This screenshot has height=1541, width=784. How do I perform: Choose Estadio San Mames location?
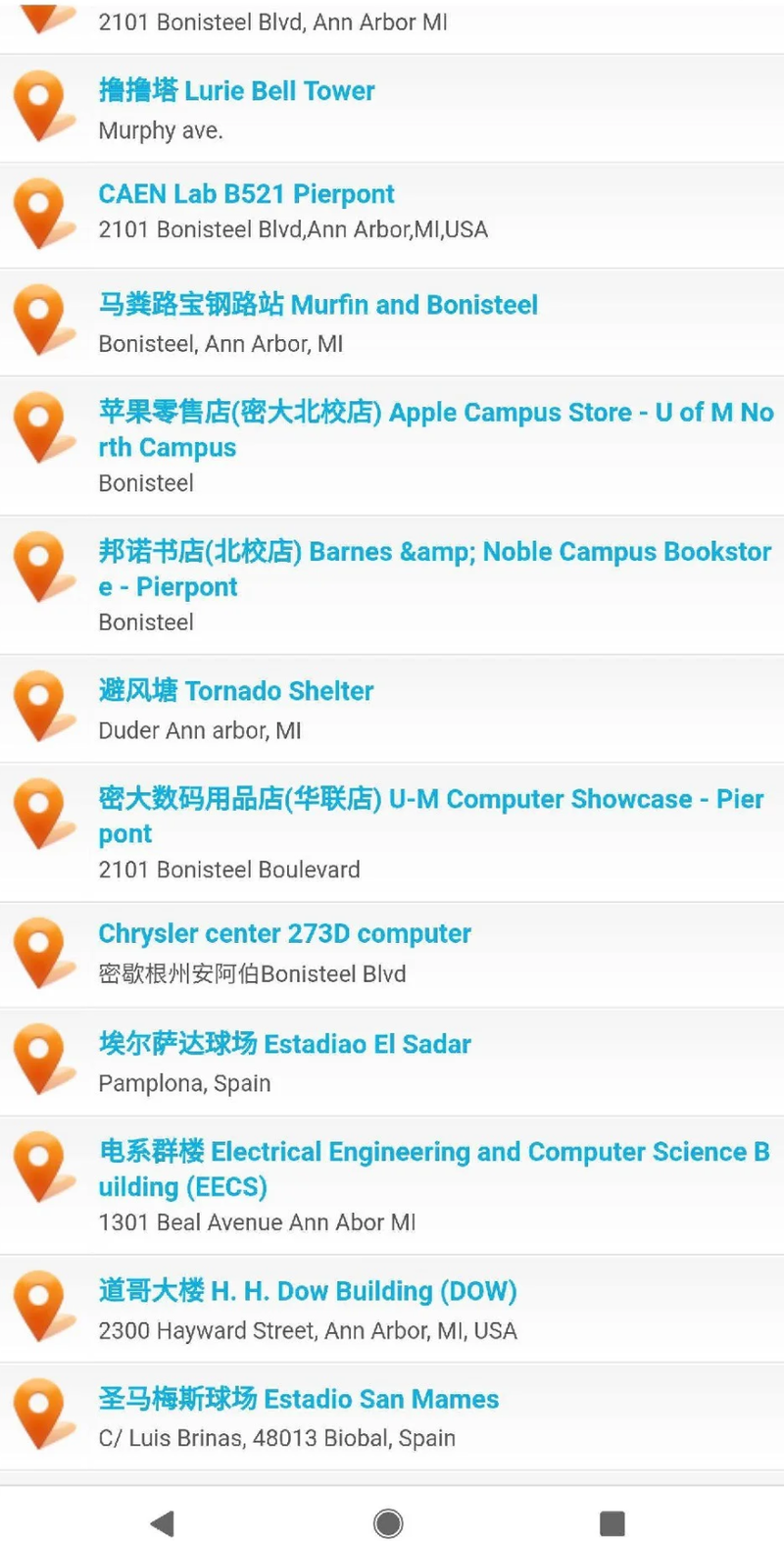(392, 1417)
